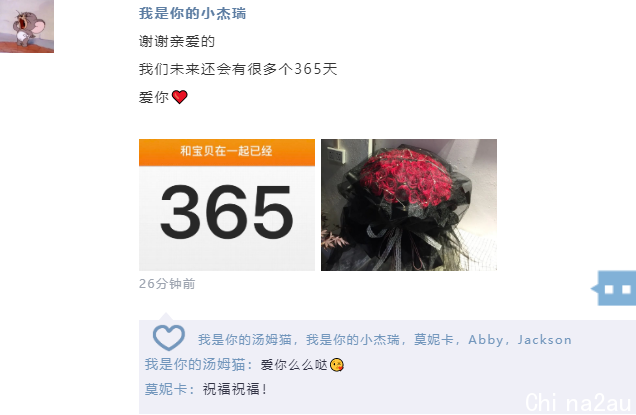Open commenter 莫妮卡's profile from 祝福祝福 comment
The width and height of the screenshot is (636, 415).
click(165, 389)
